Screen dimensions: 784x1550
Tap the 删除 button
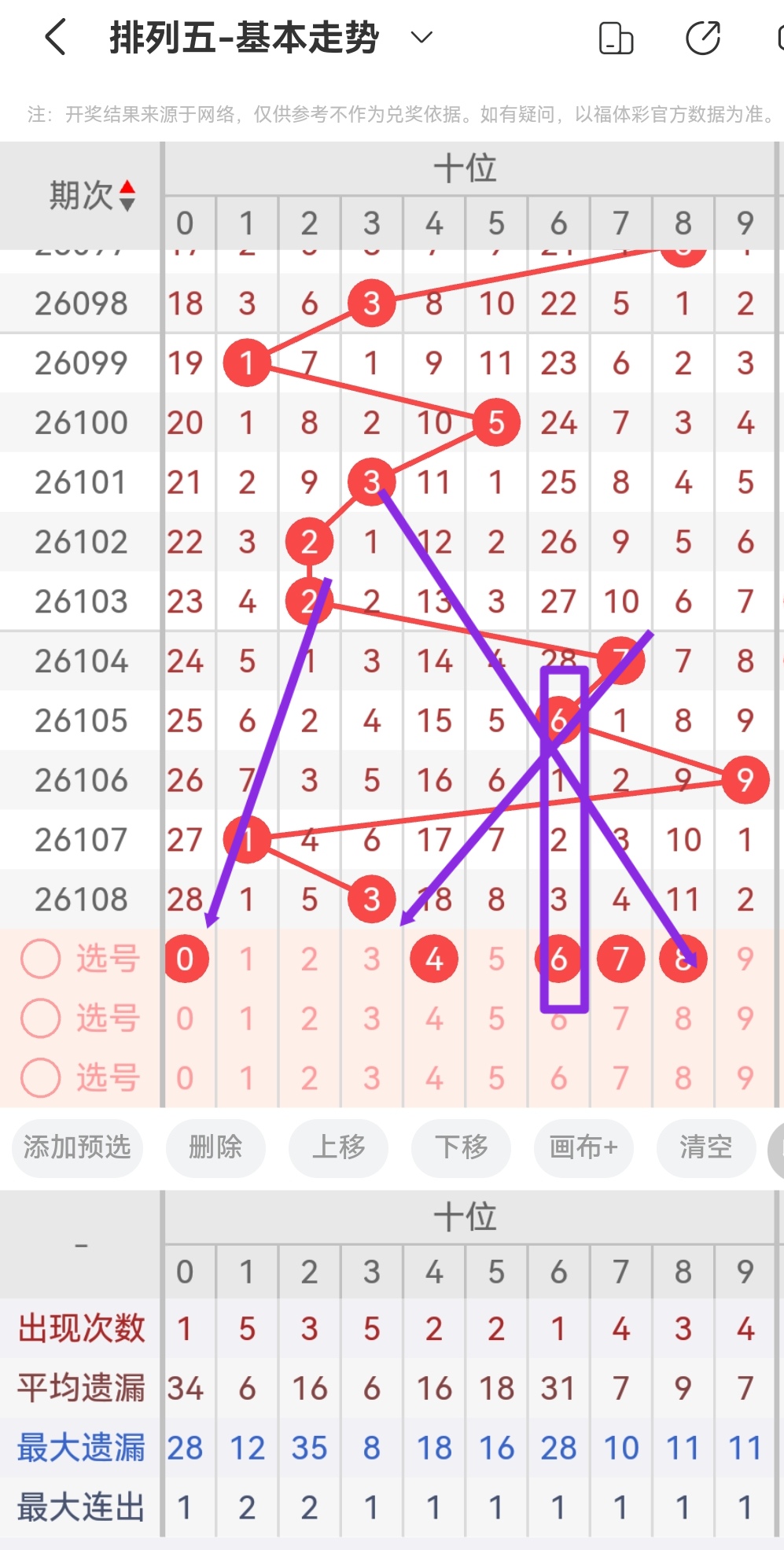[x=215, y=1148]
